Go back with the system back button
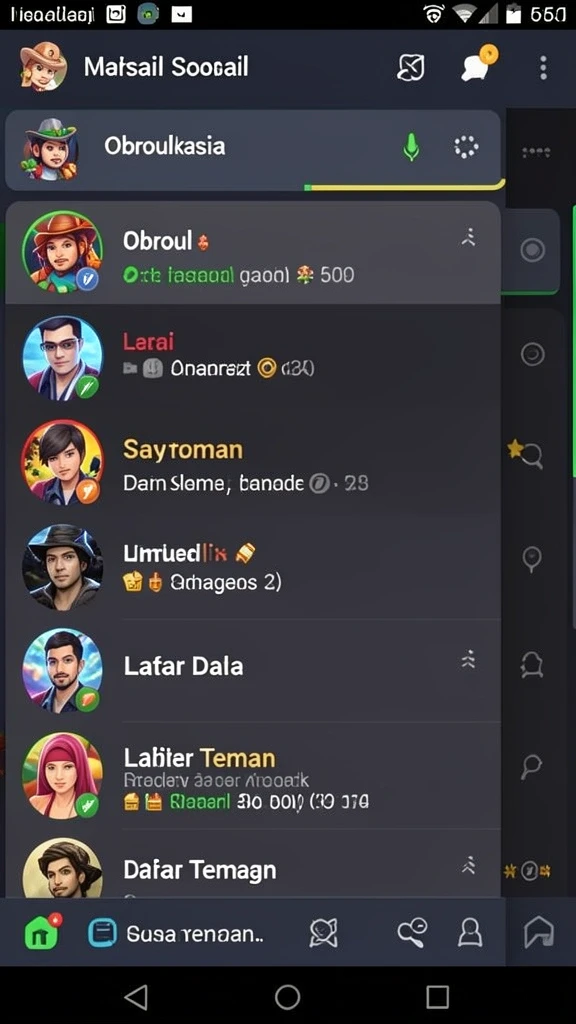The height and width of the screenshot is (1024, 576). coord(136,997)
